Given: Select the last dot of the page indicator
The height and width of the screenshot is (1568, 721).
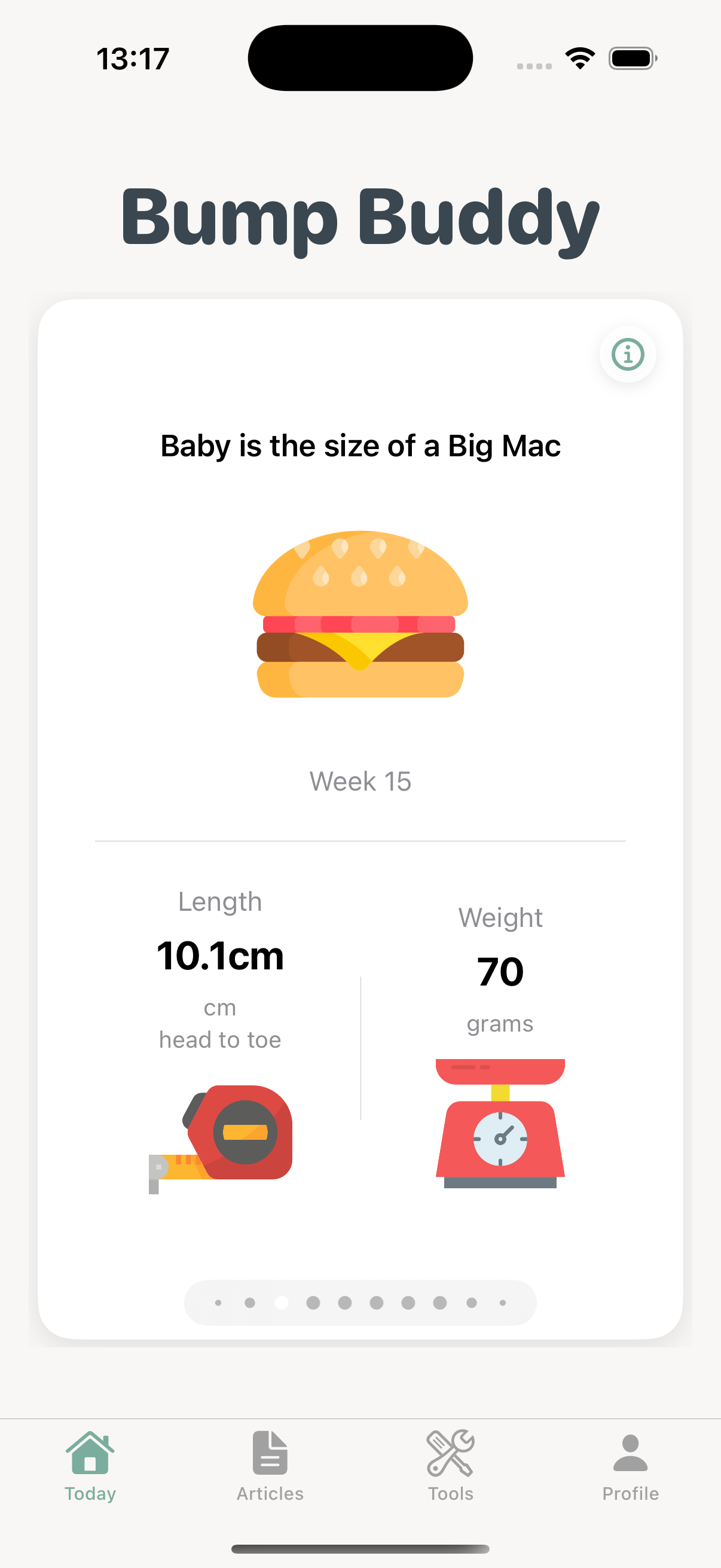Looking at the screenshot, I should pyautogui.click(x=502, y=1302).
